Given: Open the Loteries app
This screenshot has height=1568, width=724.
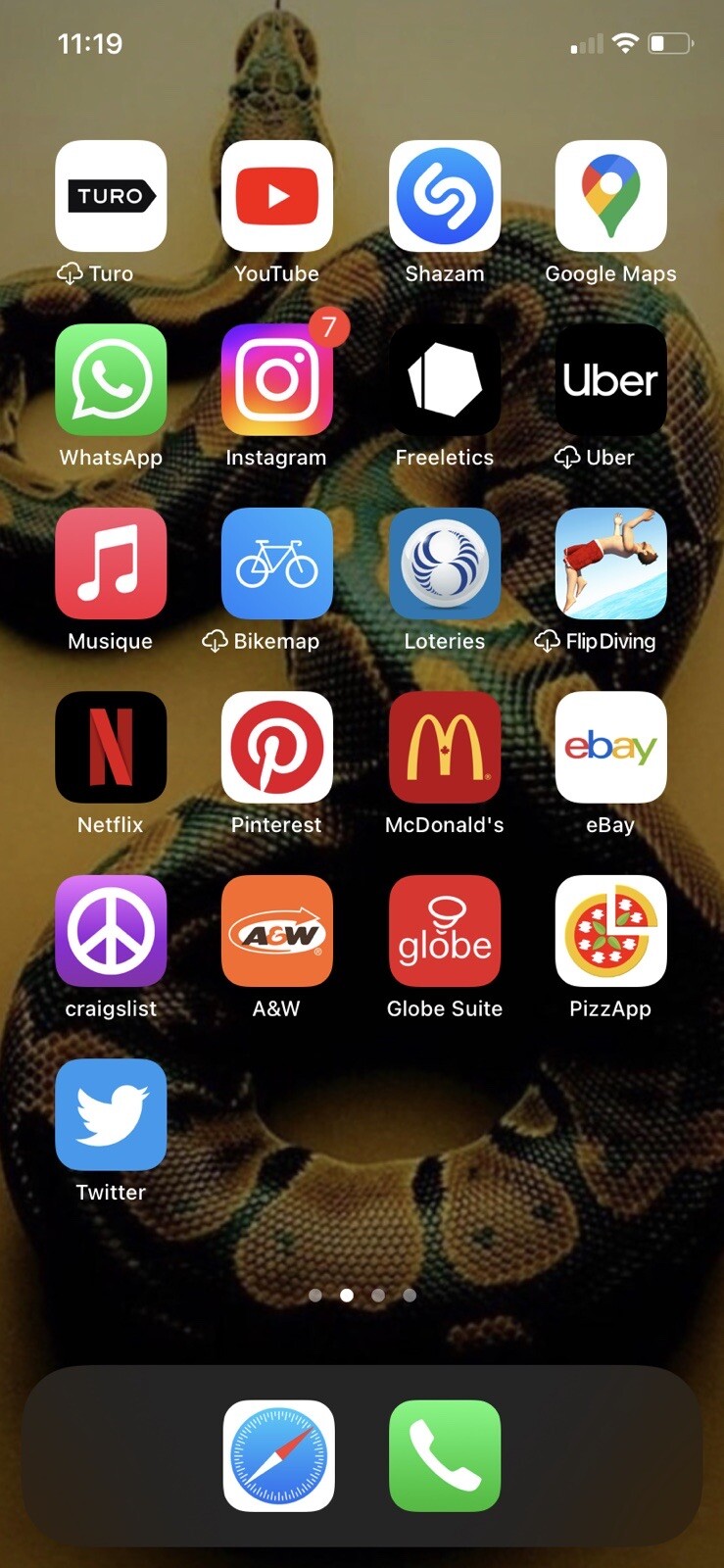Looking at the screenshot, I should (x=444, y=563).
